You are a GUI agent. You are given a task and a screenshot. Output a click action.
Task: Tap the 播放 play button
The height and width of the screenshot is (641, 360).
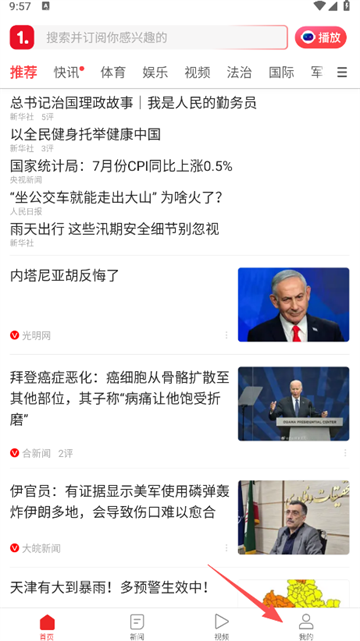(x=321, y=38)
